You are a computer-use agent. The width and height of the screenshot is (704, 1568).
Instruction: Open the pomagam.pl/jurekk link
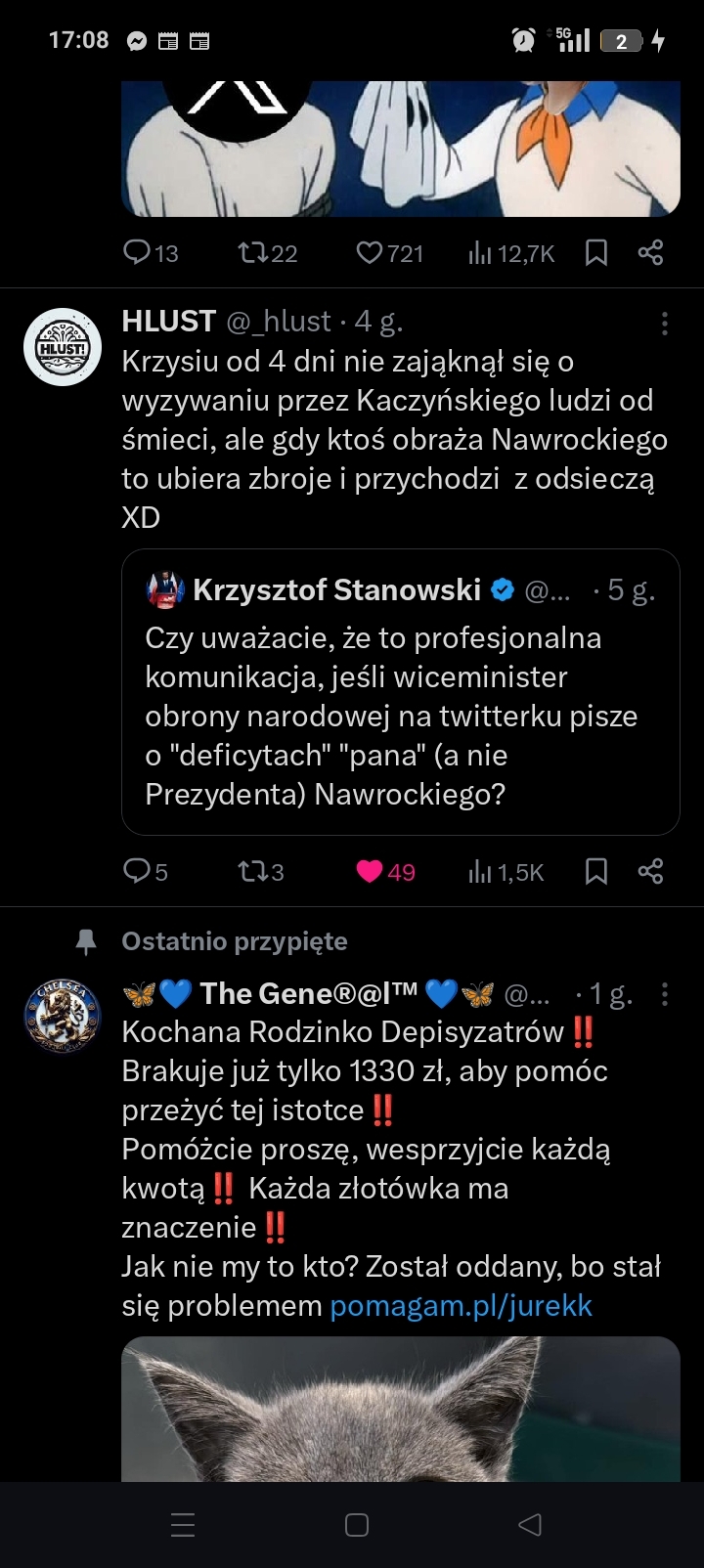point(461,1306)
